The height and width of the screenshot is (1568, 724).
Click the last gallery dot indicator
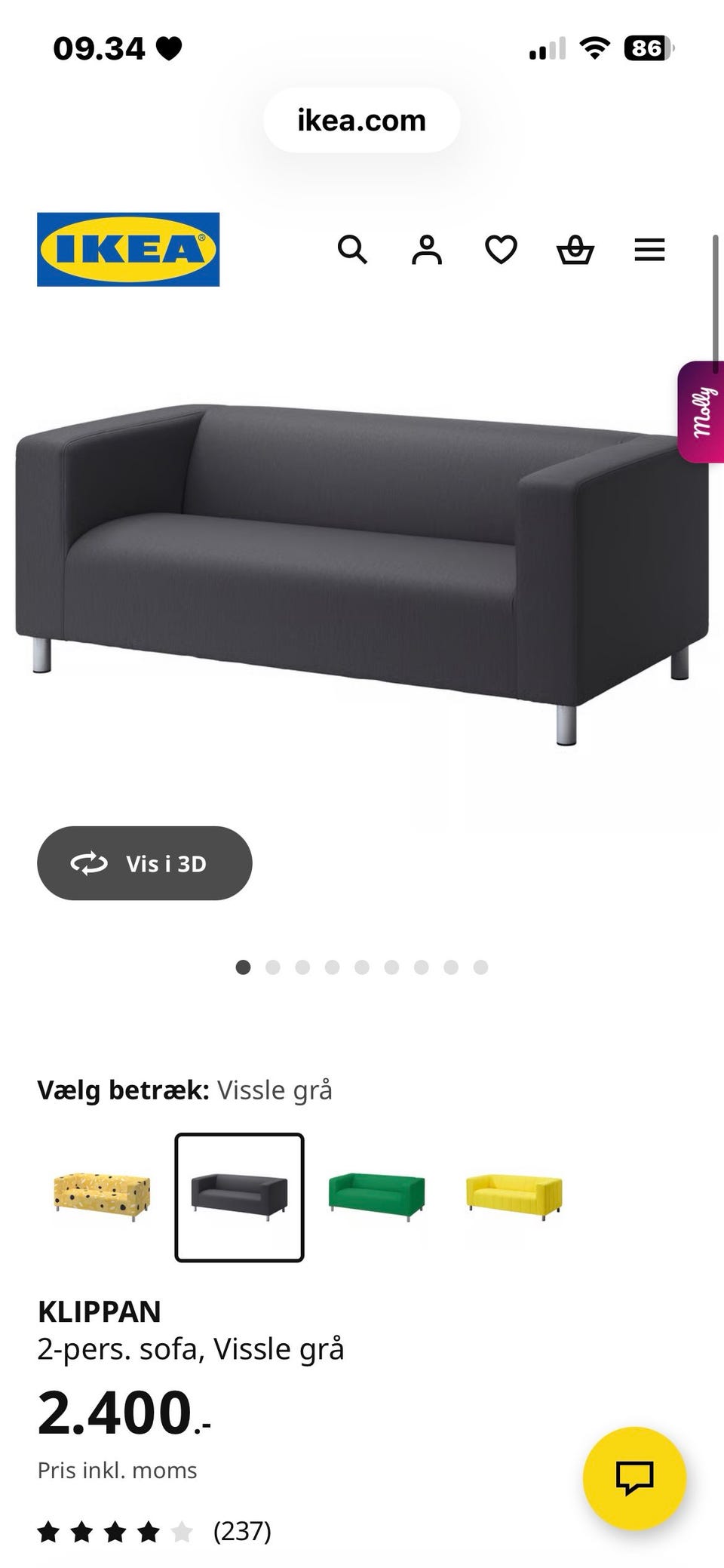[480, 966]
